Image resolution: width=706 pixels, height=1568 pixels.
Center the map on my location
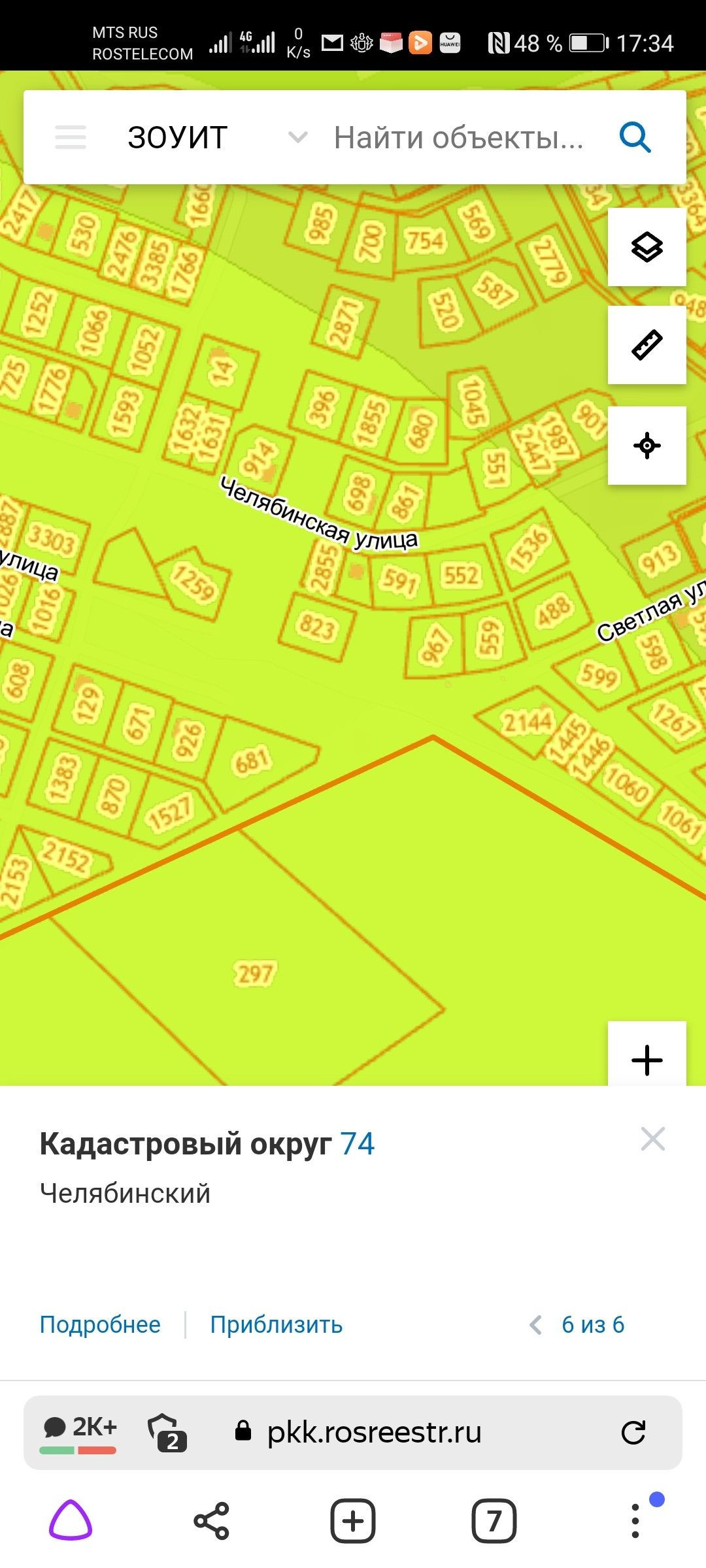[x=647, y=446]
